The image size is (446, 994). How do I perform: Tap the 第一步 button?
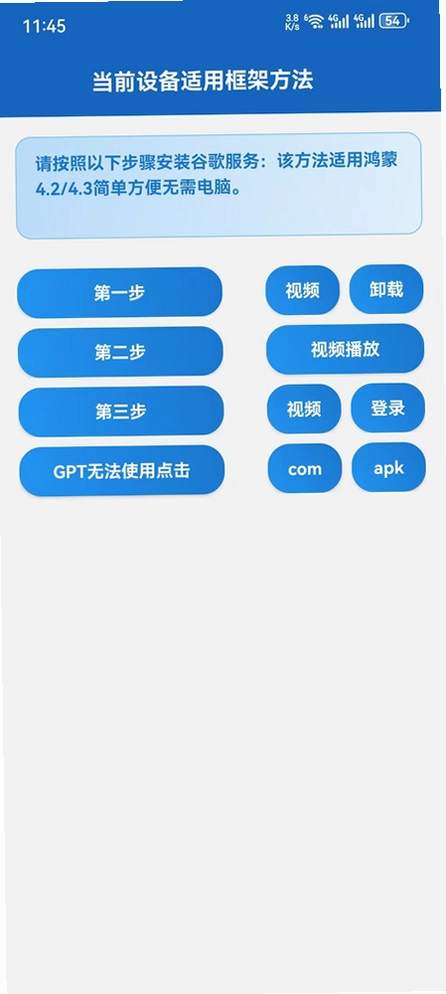[119, 292]
